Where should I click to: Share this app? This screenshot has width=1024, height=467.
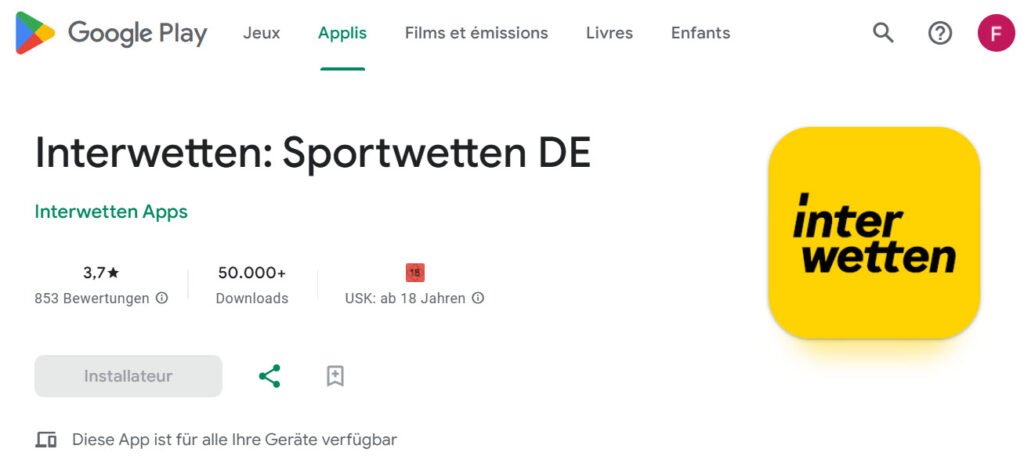pyautogui.click(x=269, y=376)
